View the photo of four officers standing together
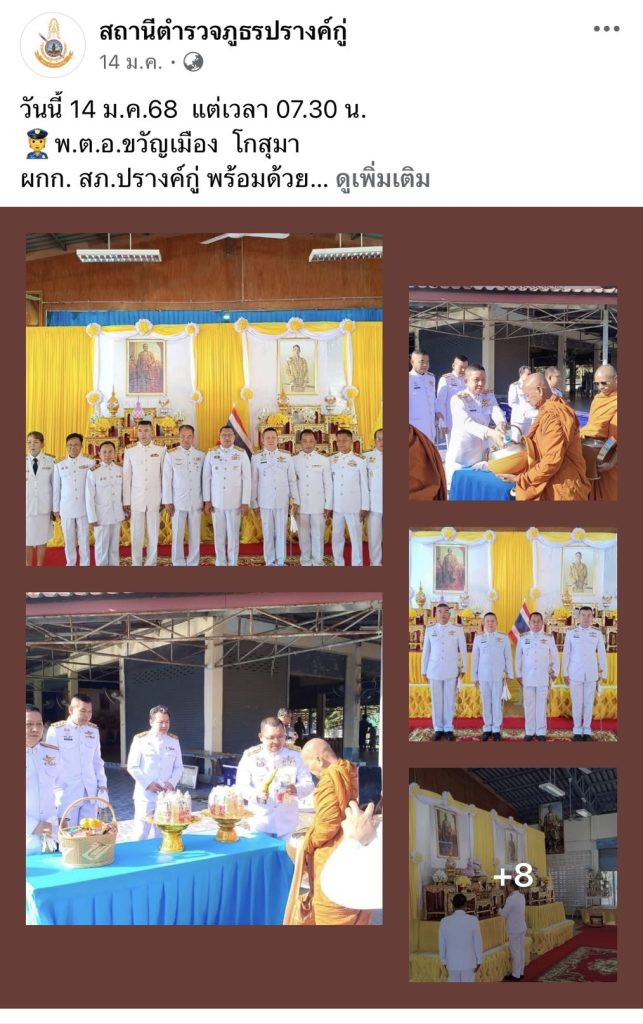This screenshot has height=1024, width=643. coord(512,635)
